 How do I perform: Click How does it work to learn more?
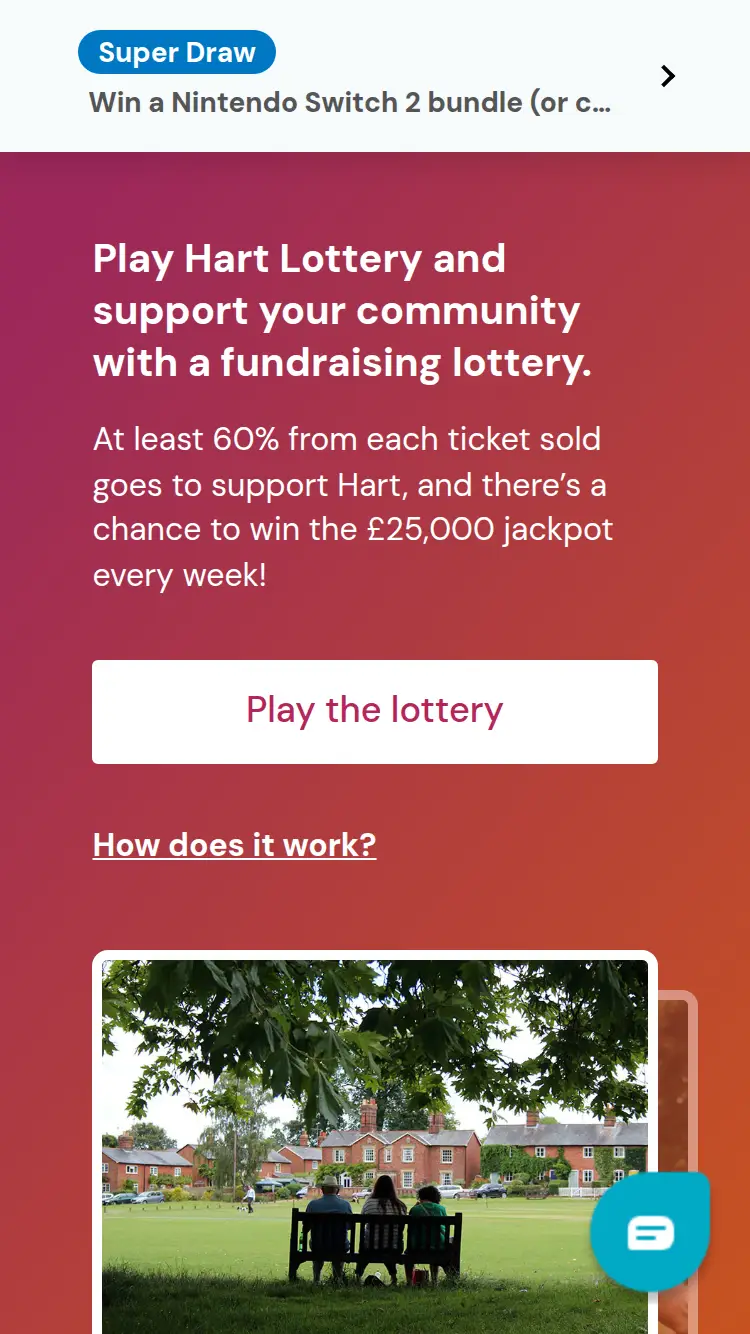tap(234, 845)
